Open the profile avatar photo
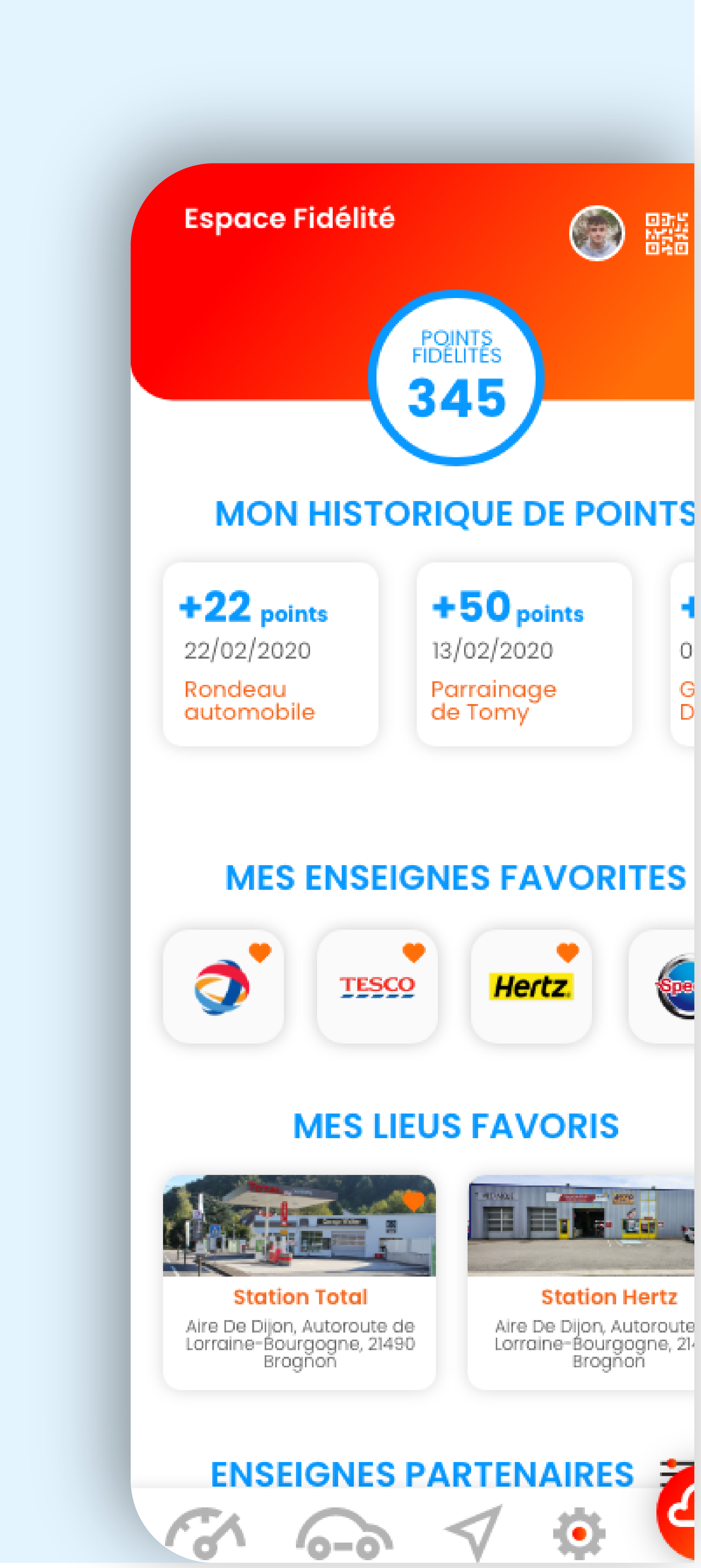The image size is (701, 1568). point(597,234)
